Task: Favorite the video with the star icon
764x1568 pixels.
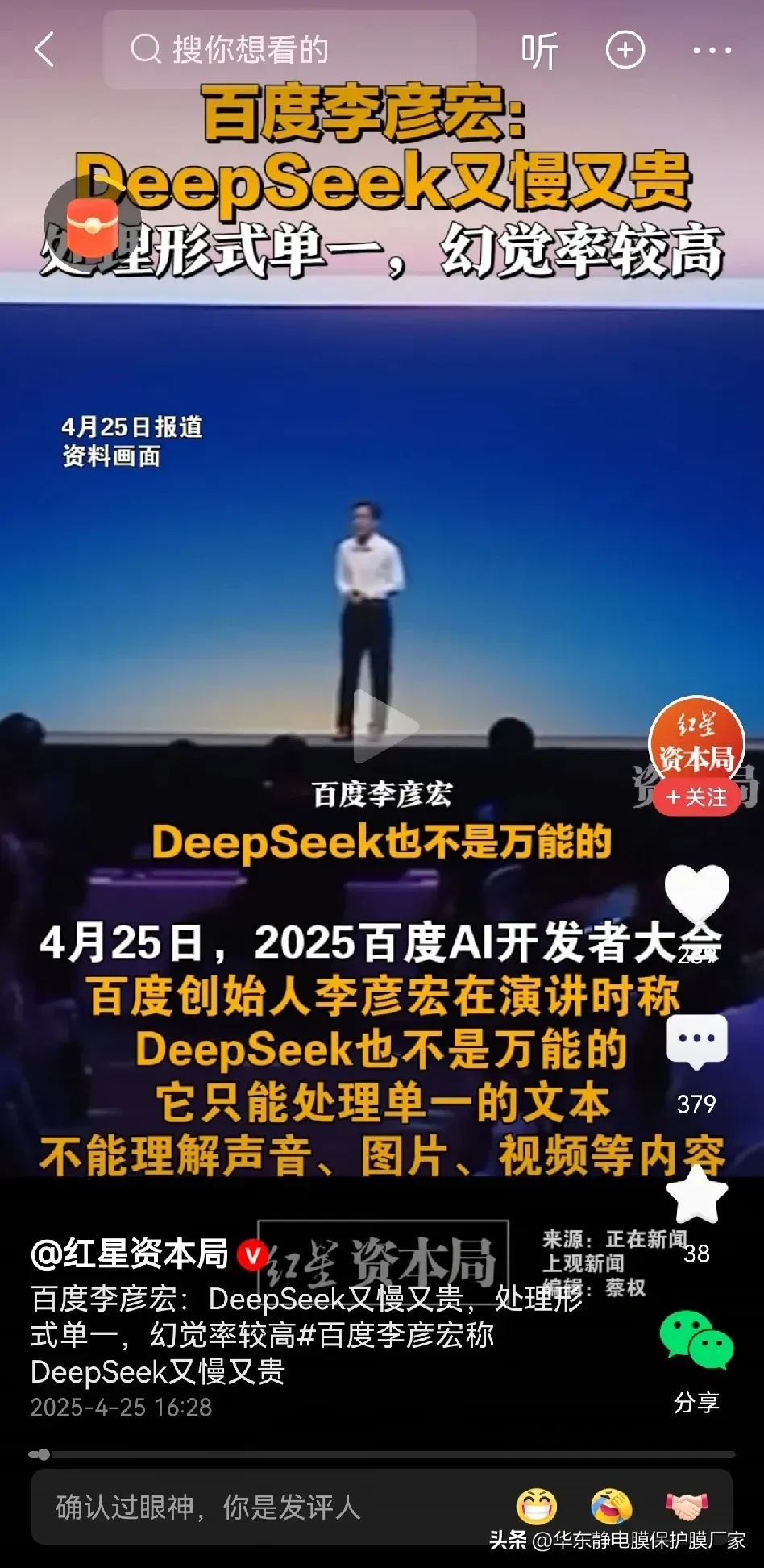Action: click(x=696, y=1196)
